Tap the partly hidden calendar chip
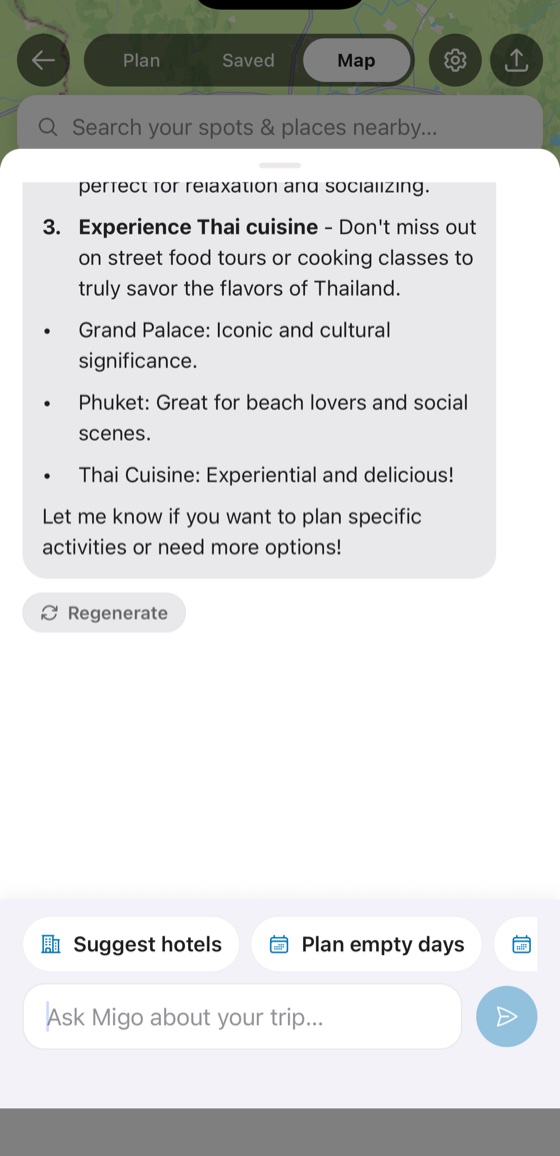The width and height of the screenshot is (560, 1156). 517,944
